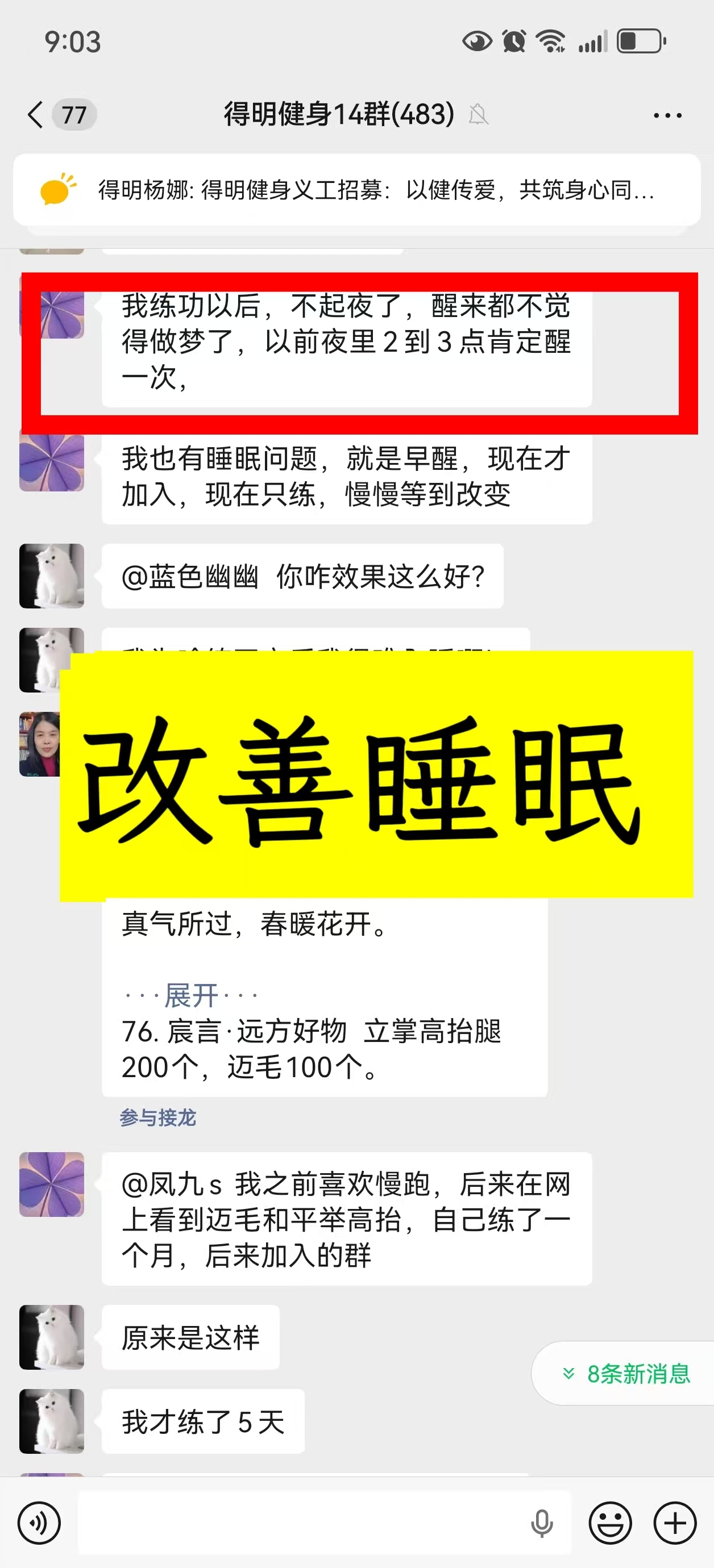Tap the flower avatar beside 我也有睡眠问题
Image resolution: width=714 pixels, height=1568 pixels.
coord(52,462)
